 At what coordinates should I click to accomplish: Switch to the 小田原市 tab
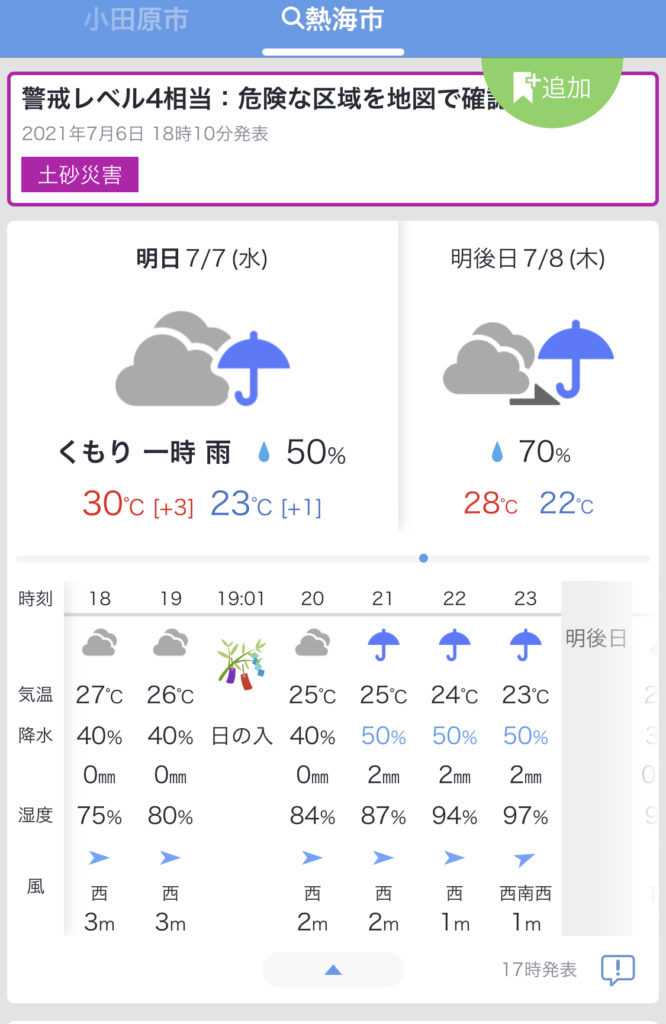click(x=136, y=20)
